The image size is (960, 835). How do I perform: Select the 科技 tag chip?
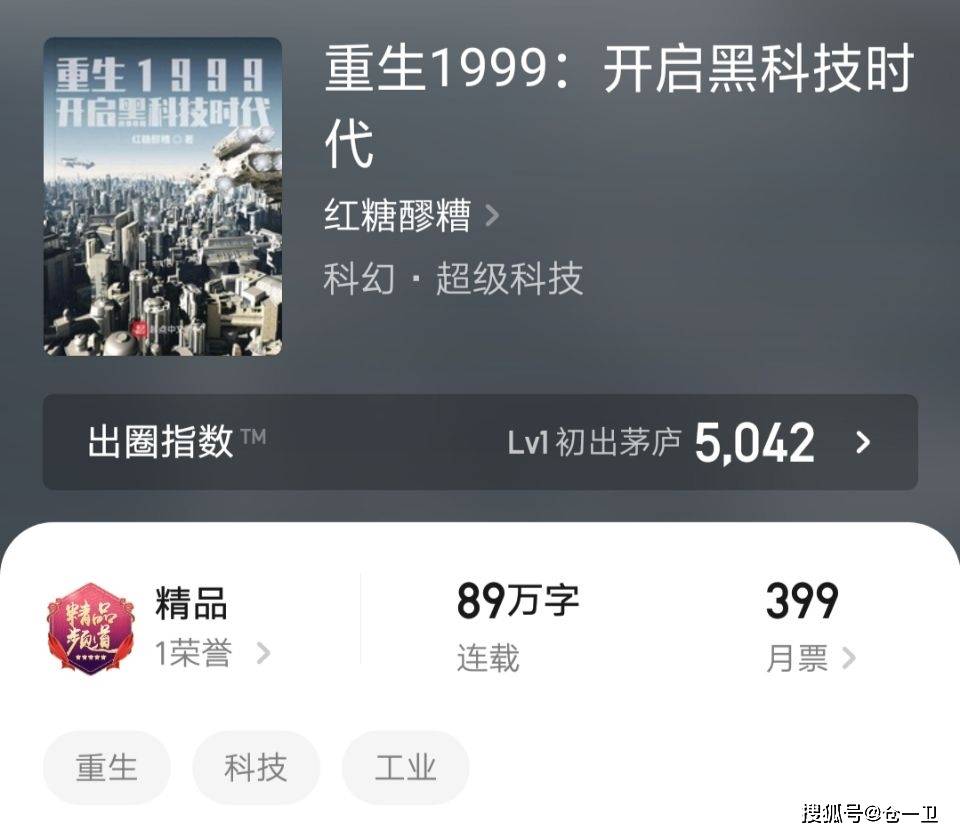click(255, 768)
